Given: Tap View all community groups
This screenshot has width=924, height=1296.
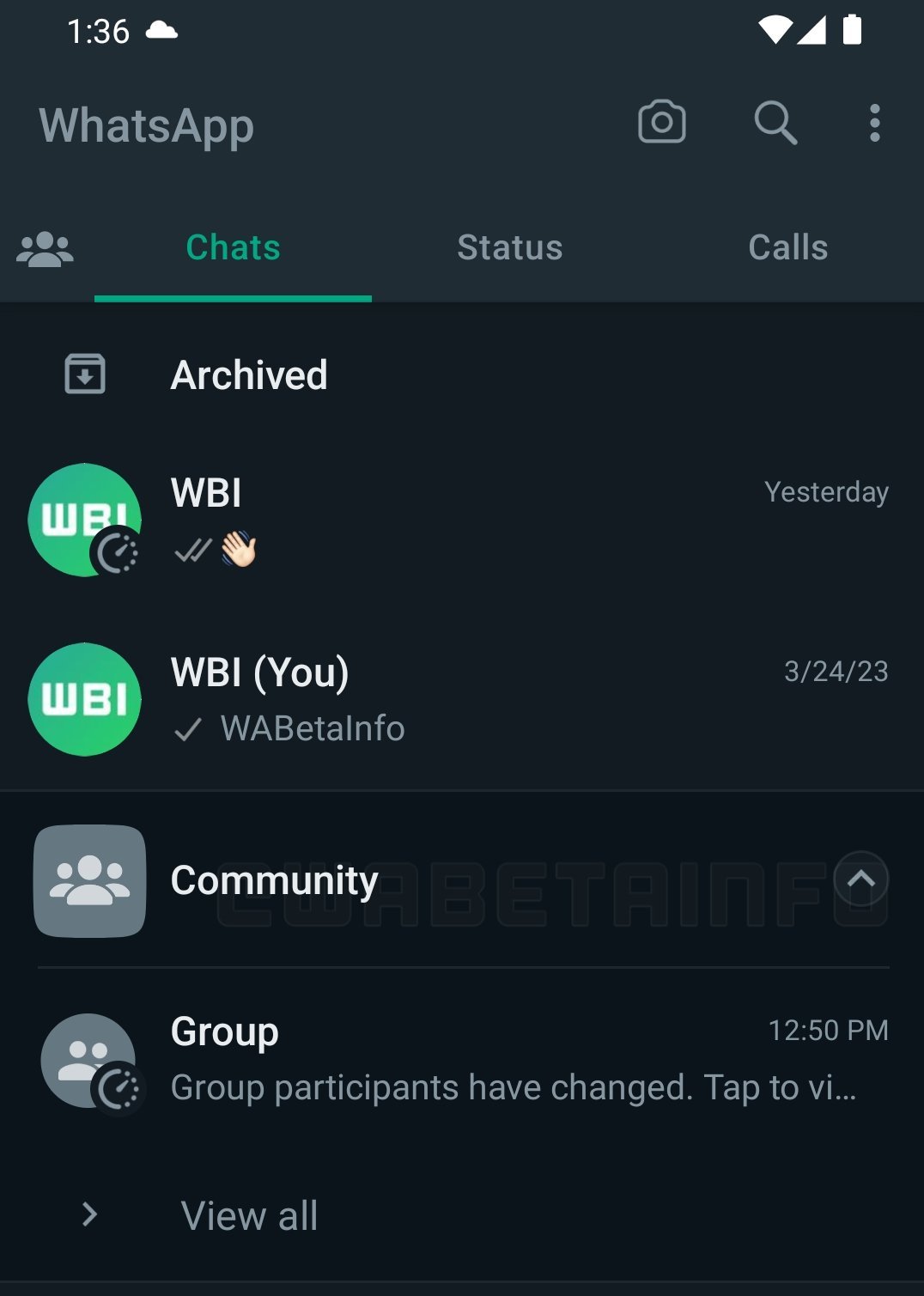Looking at the screenshot, I should click(x=249, y=1215).
